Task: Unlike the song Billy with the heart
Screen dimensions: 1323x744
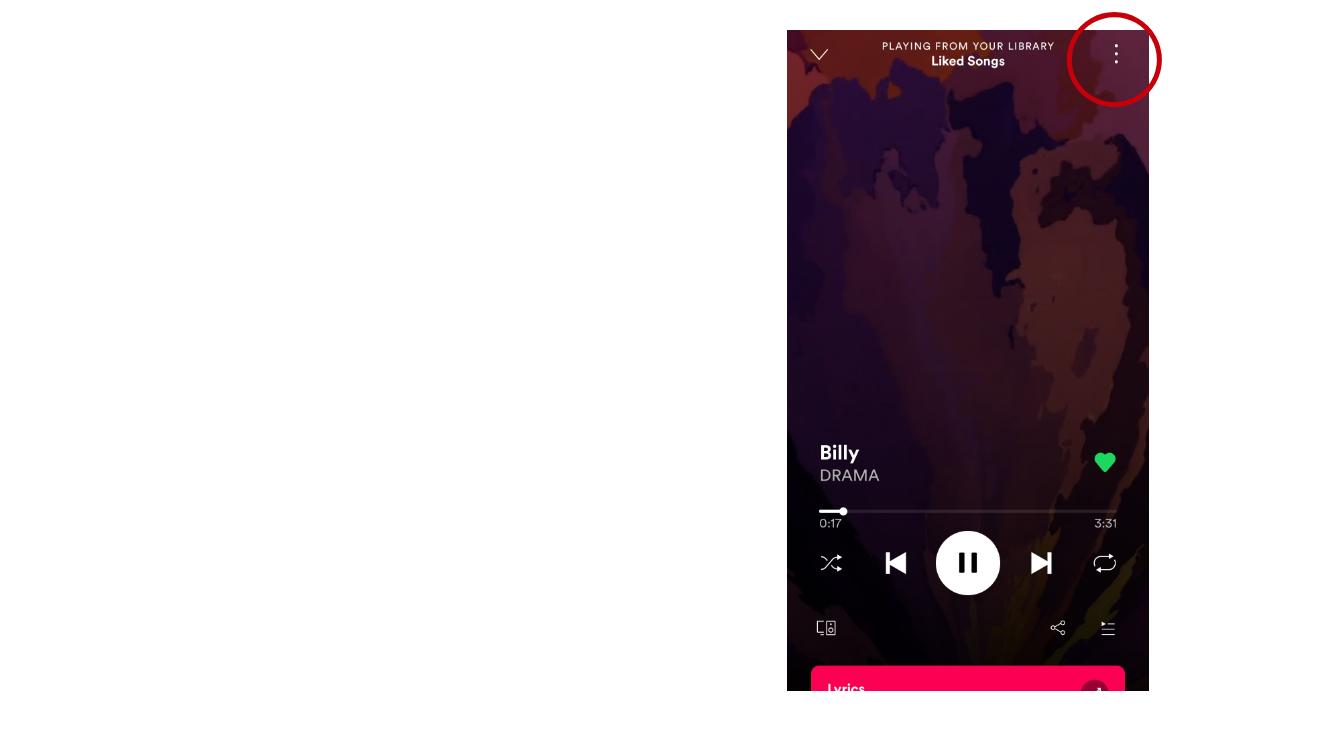Action: point(1104,462)
